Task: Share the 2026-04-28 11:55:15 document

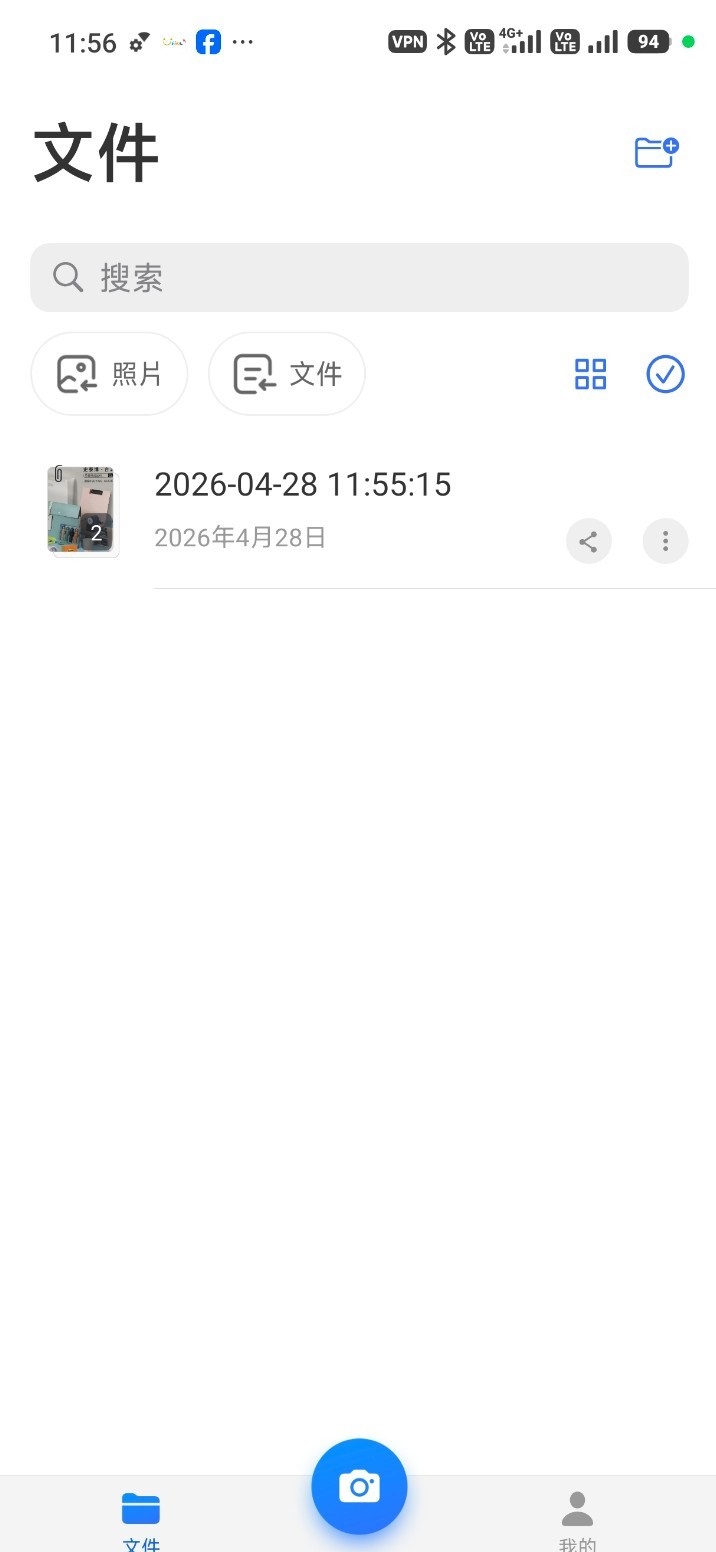Action: point(588,542)
